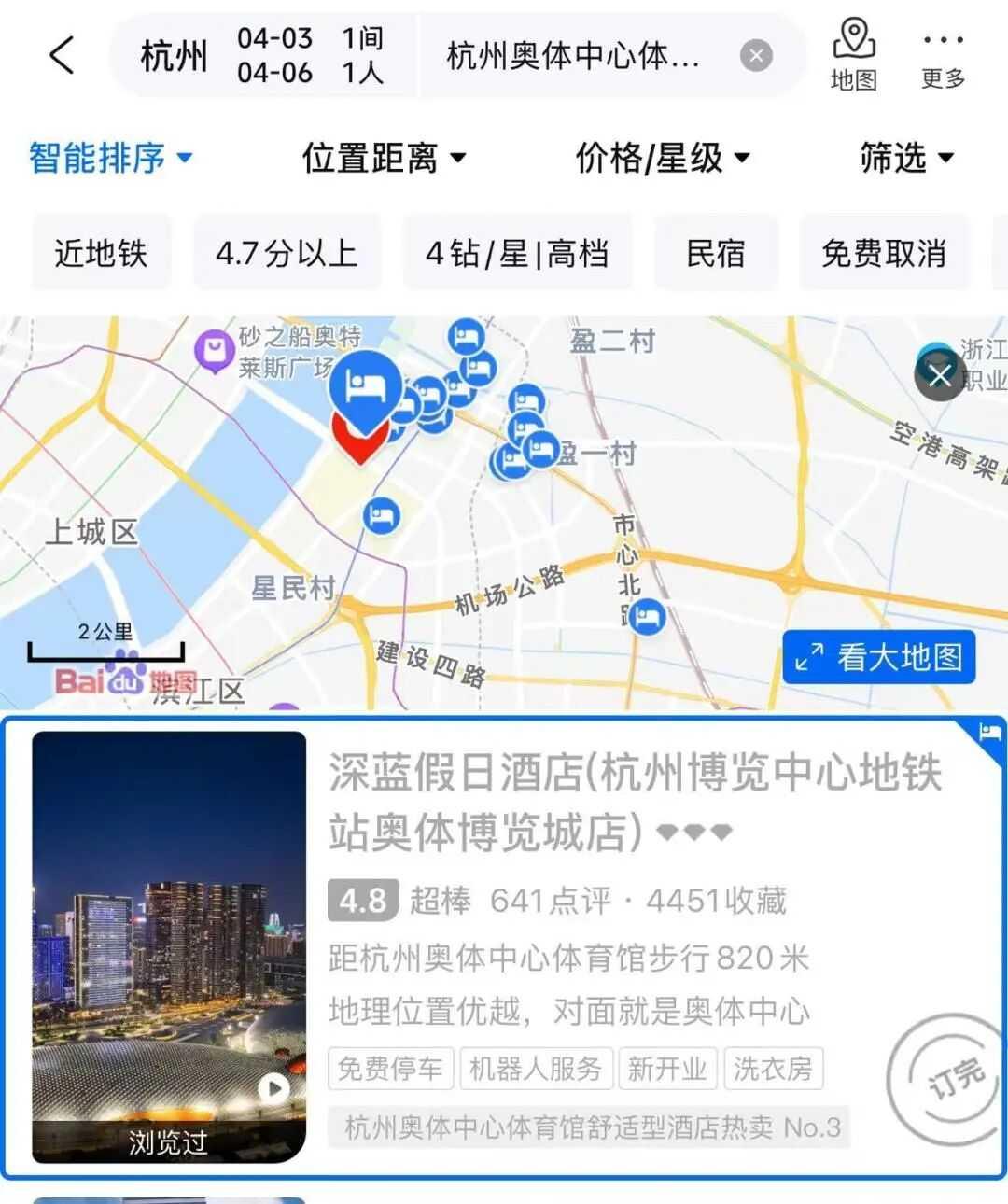The height and width of the screenshot is (1204, 1008).
Task: Go back to the previous page
Action: [61, 56]
